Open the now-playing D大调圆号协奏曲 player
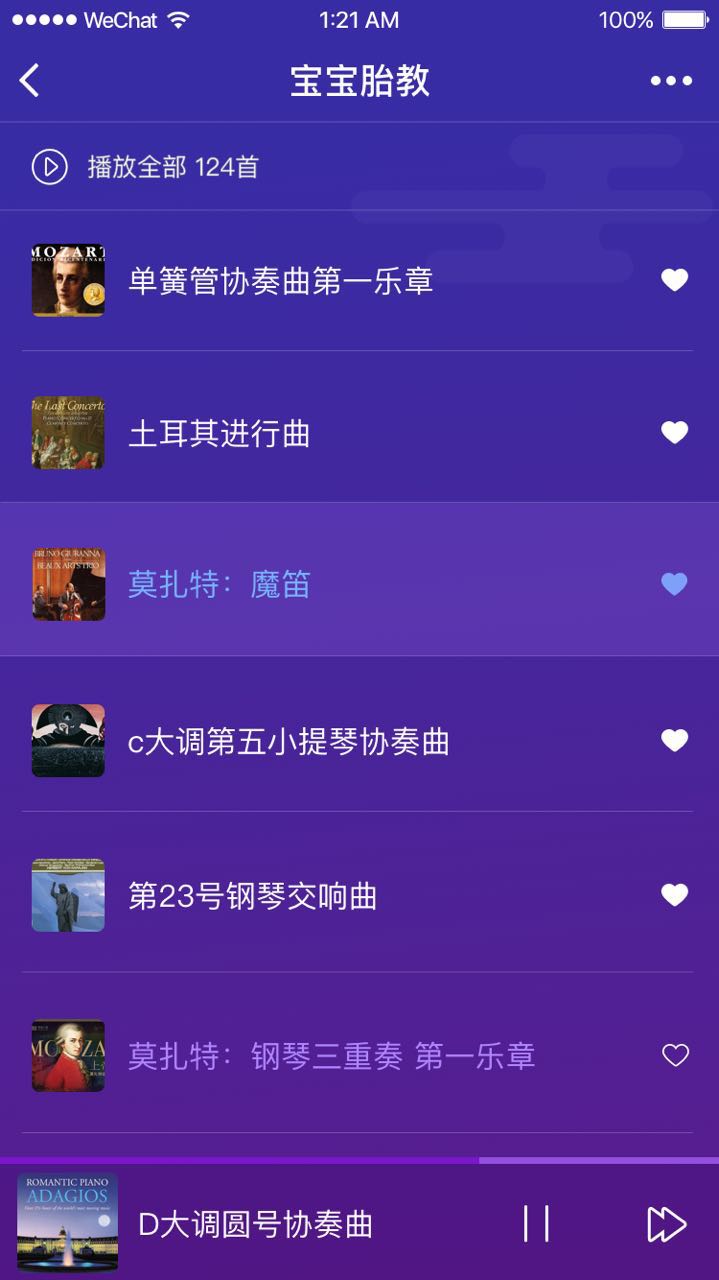 tap(255, 1224)
